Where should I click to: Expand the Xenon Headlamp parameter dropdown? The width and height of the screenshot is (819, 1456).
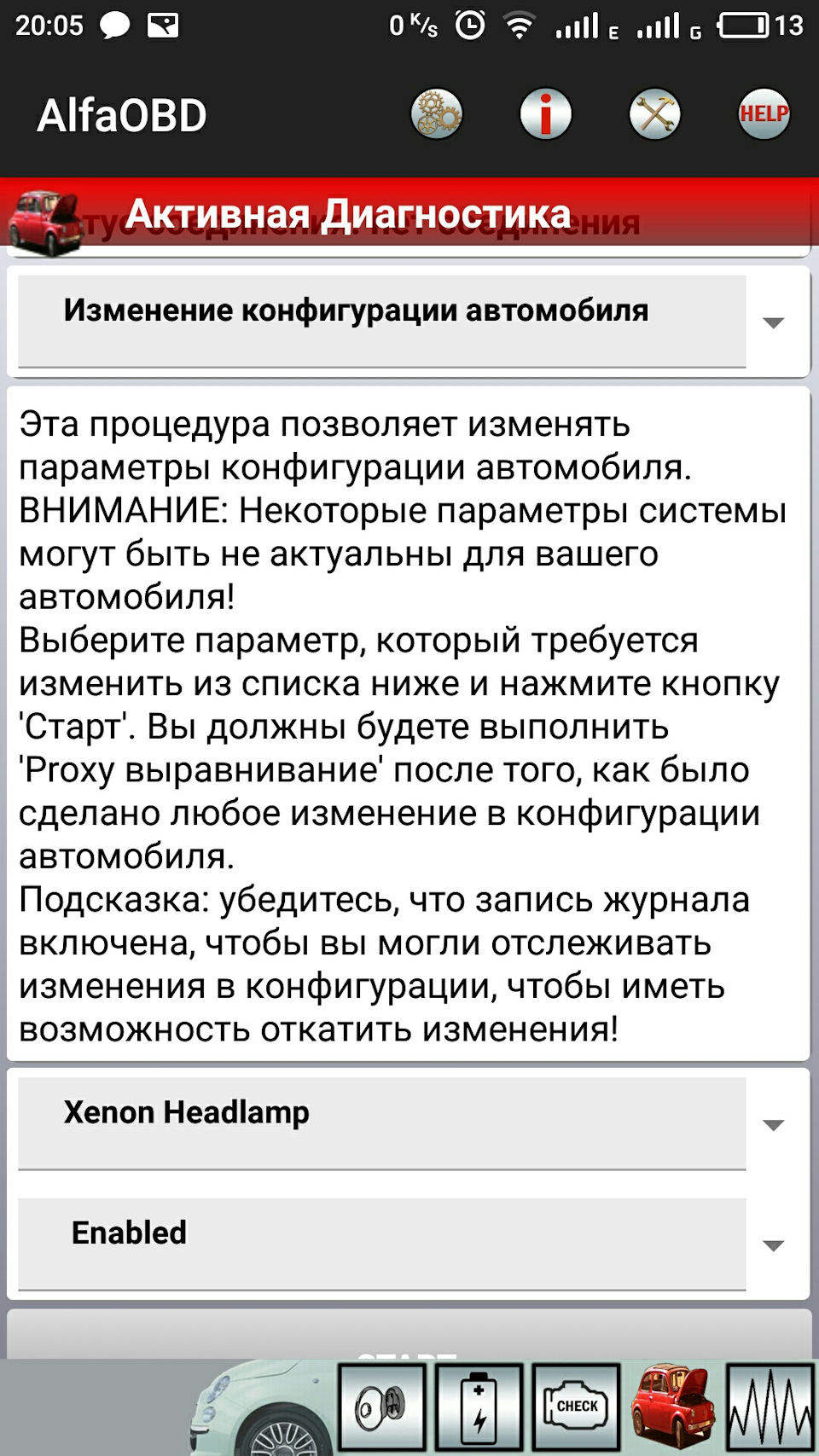click(x=408, y=1123)
